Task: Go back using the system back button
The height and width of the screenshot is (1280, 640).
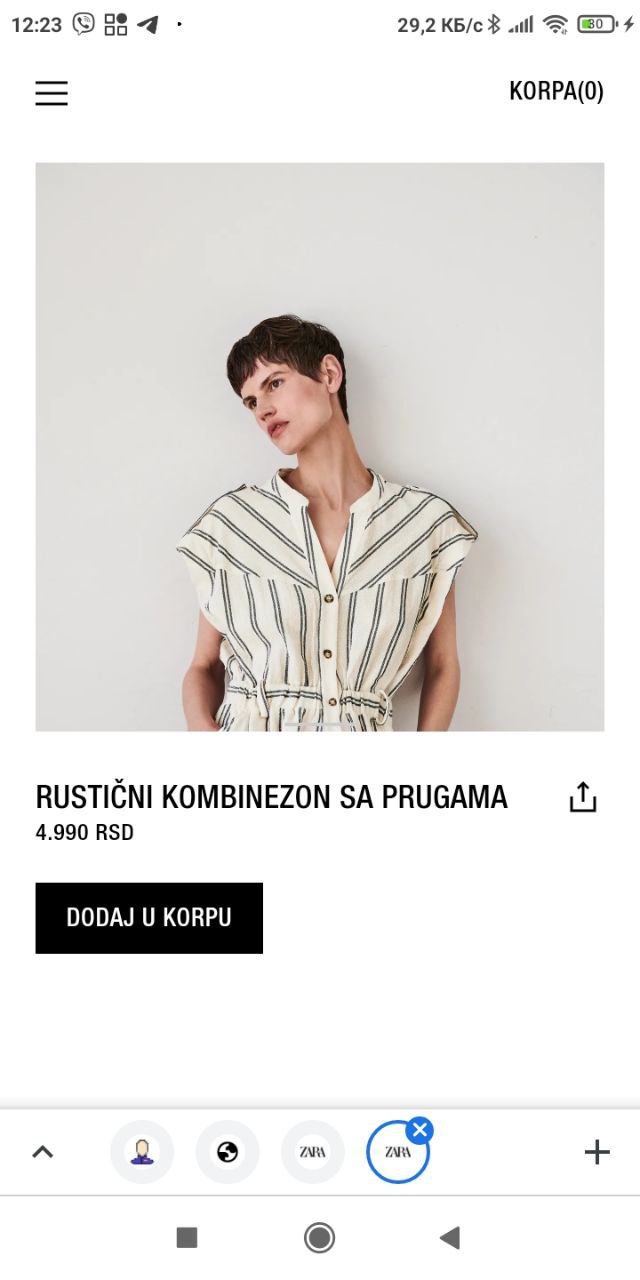Action: click(450, 1238)
